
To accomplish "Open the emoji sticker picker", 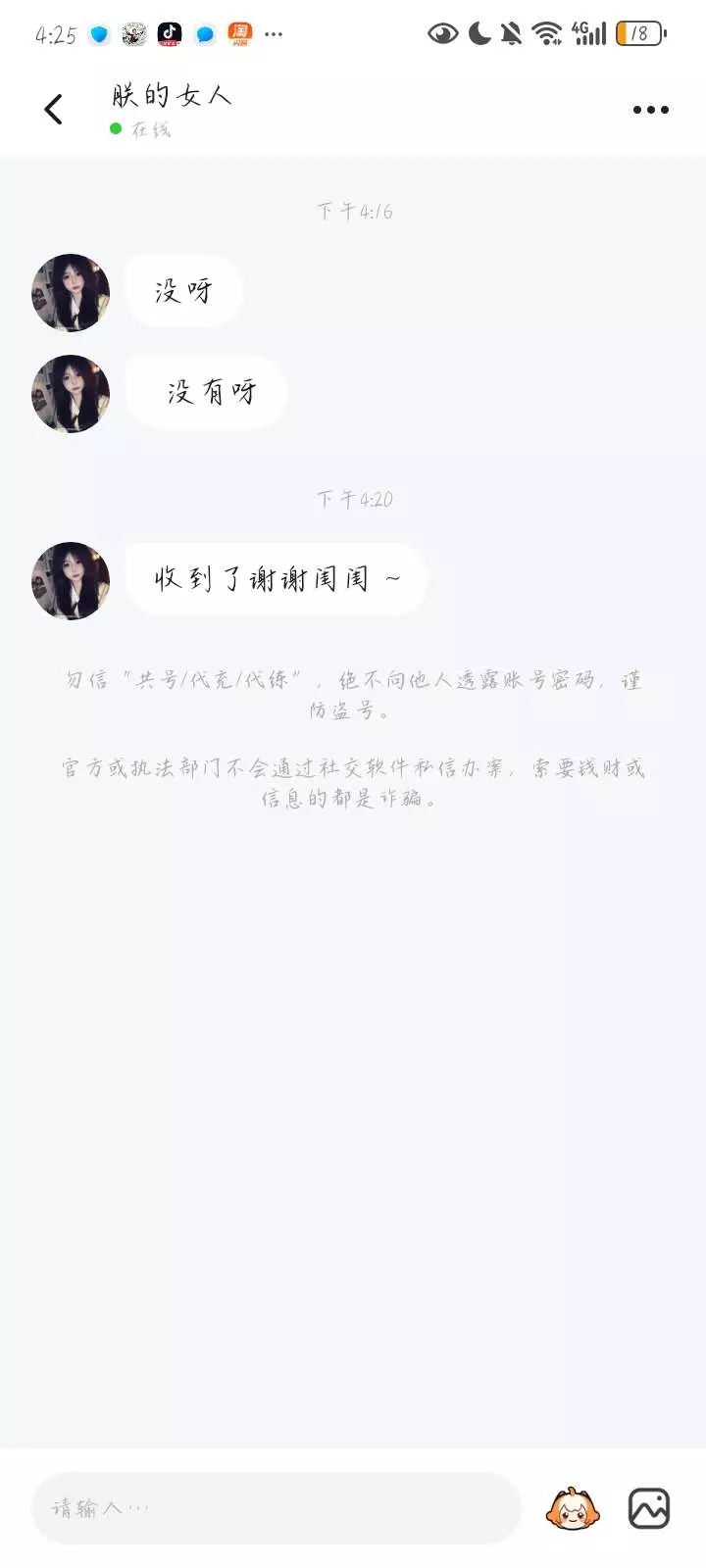I will click(573, 1508).
